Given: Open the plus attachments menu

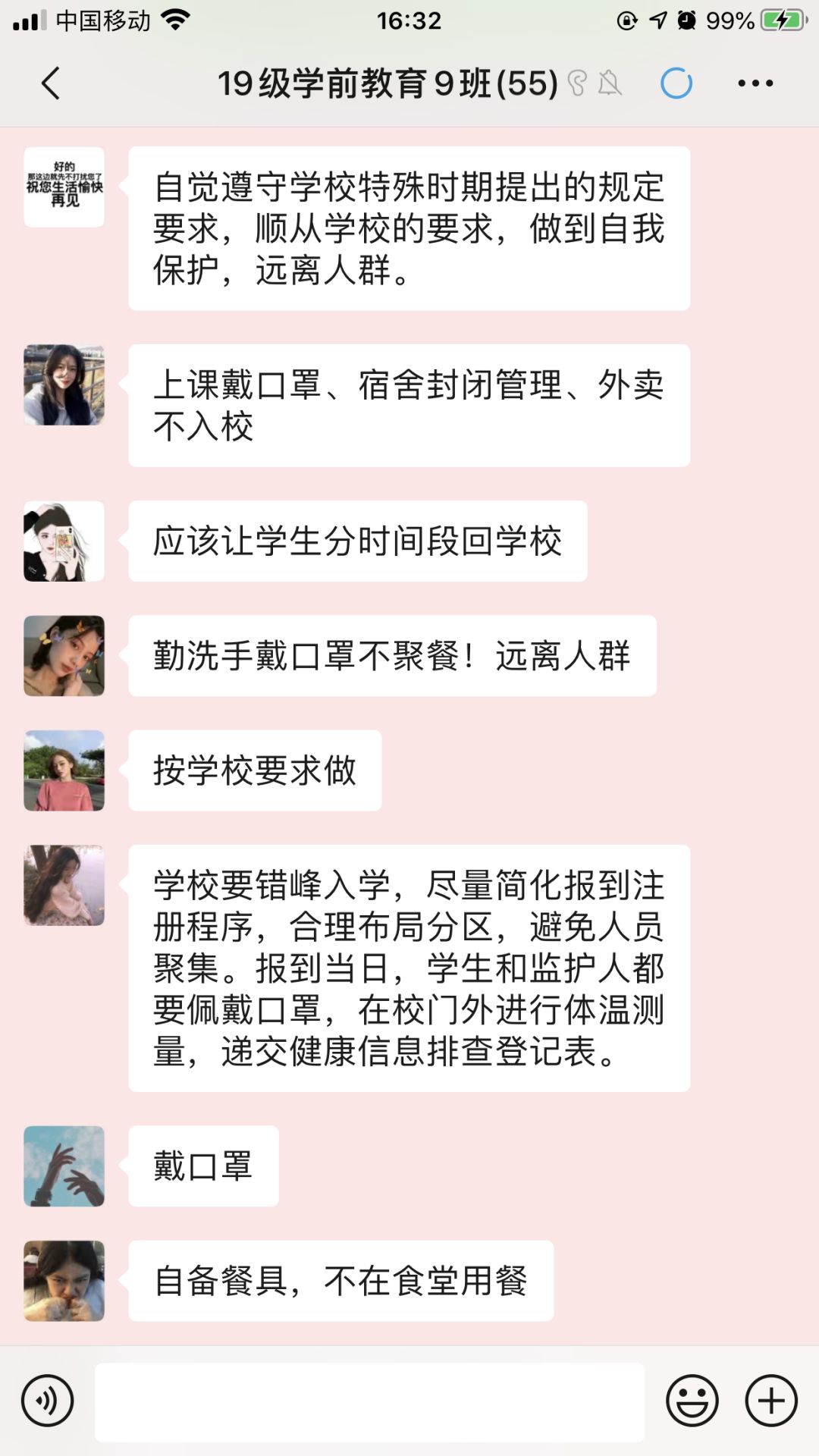Looking at the screenshot, I should pyautogui.click(x=771, y=1401).
